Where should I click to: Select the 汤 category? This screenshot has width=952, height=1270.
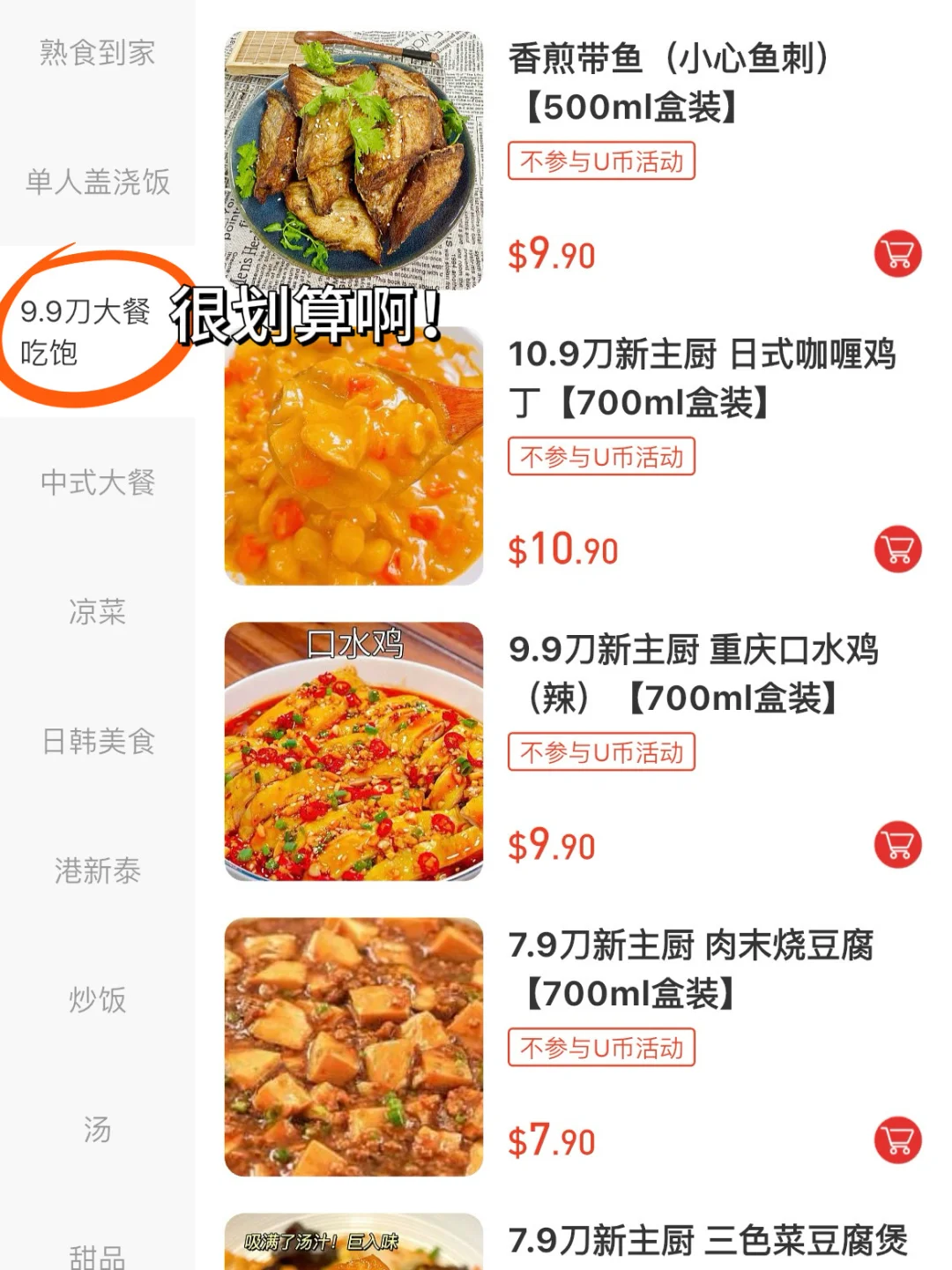(x=97, y=1129)
